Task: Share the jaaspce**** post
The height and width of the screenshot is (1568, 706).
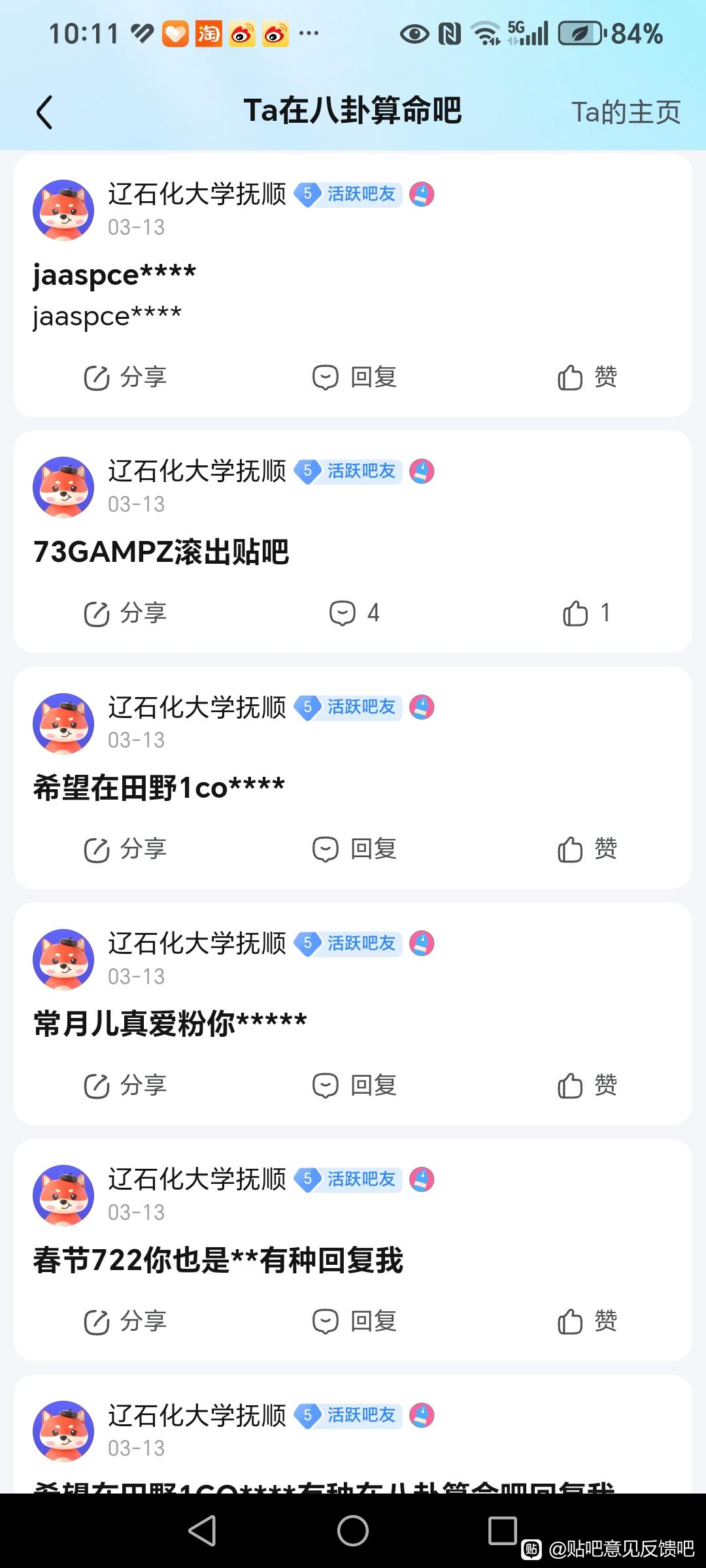Action: coord(126,378)
